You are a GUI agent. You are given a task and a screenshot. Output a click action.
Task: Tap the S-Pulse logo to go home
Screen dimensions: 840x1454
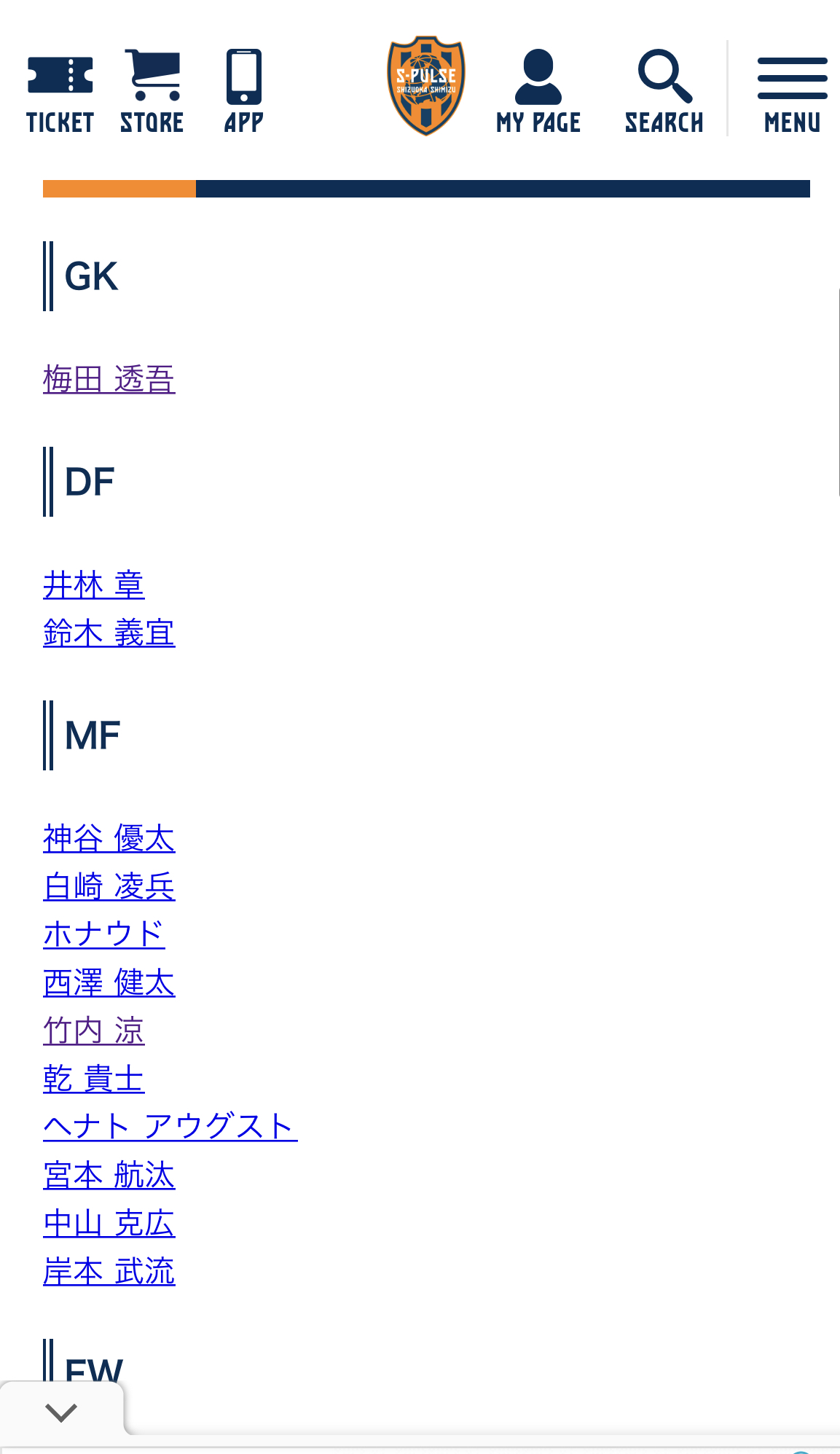[426, 85]
